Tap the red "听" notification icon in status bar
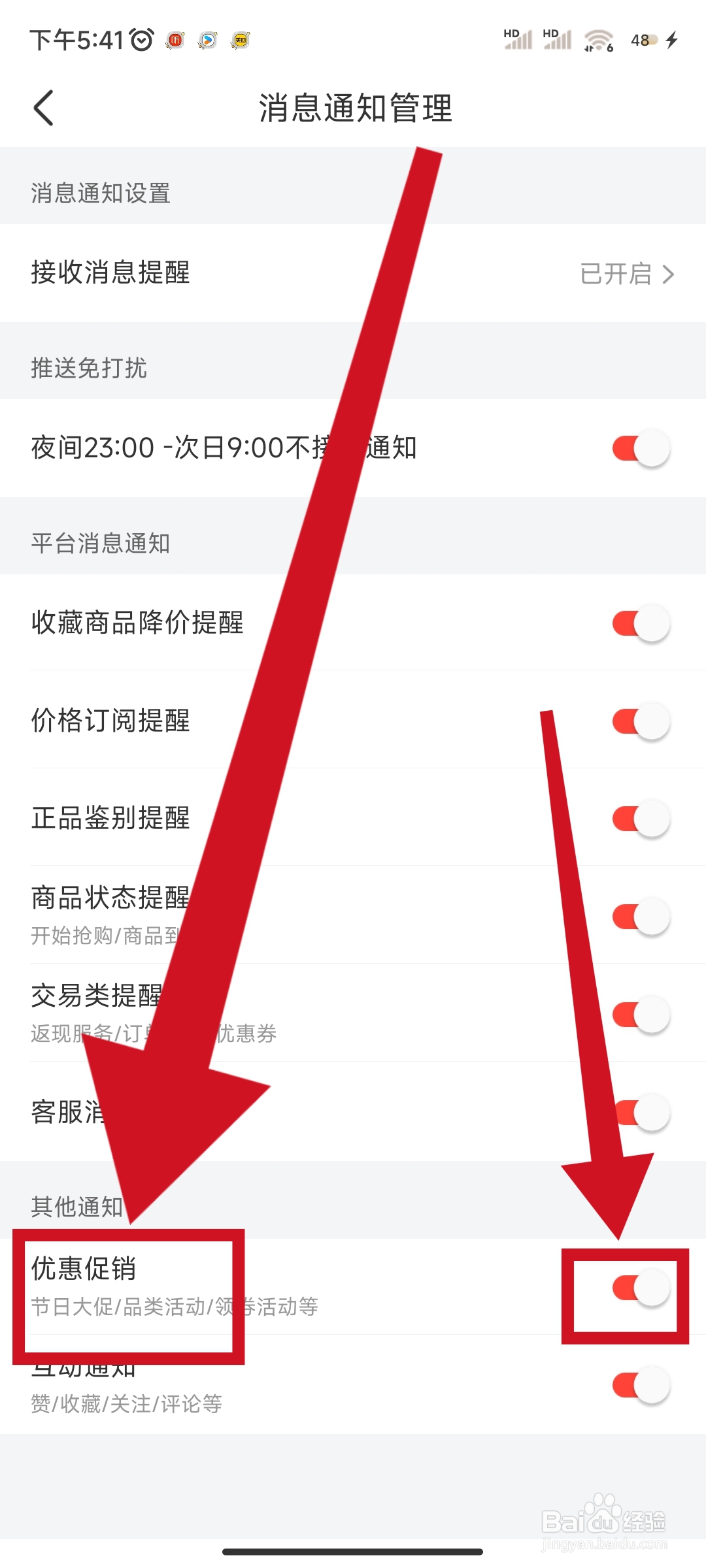 click(175, 39)
